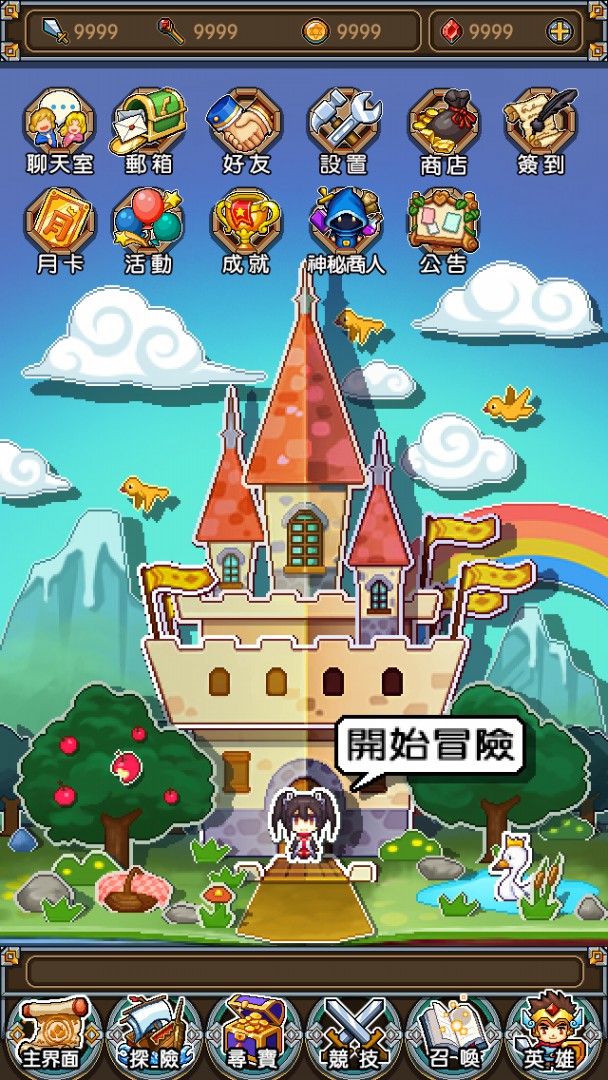Image resolution: width=608 pixels, height=1080 pixels.
Task: Visit the 神秘商人 mystery merchant
Action: (x=344, y=228)
